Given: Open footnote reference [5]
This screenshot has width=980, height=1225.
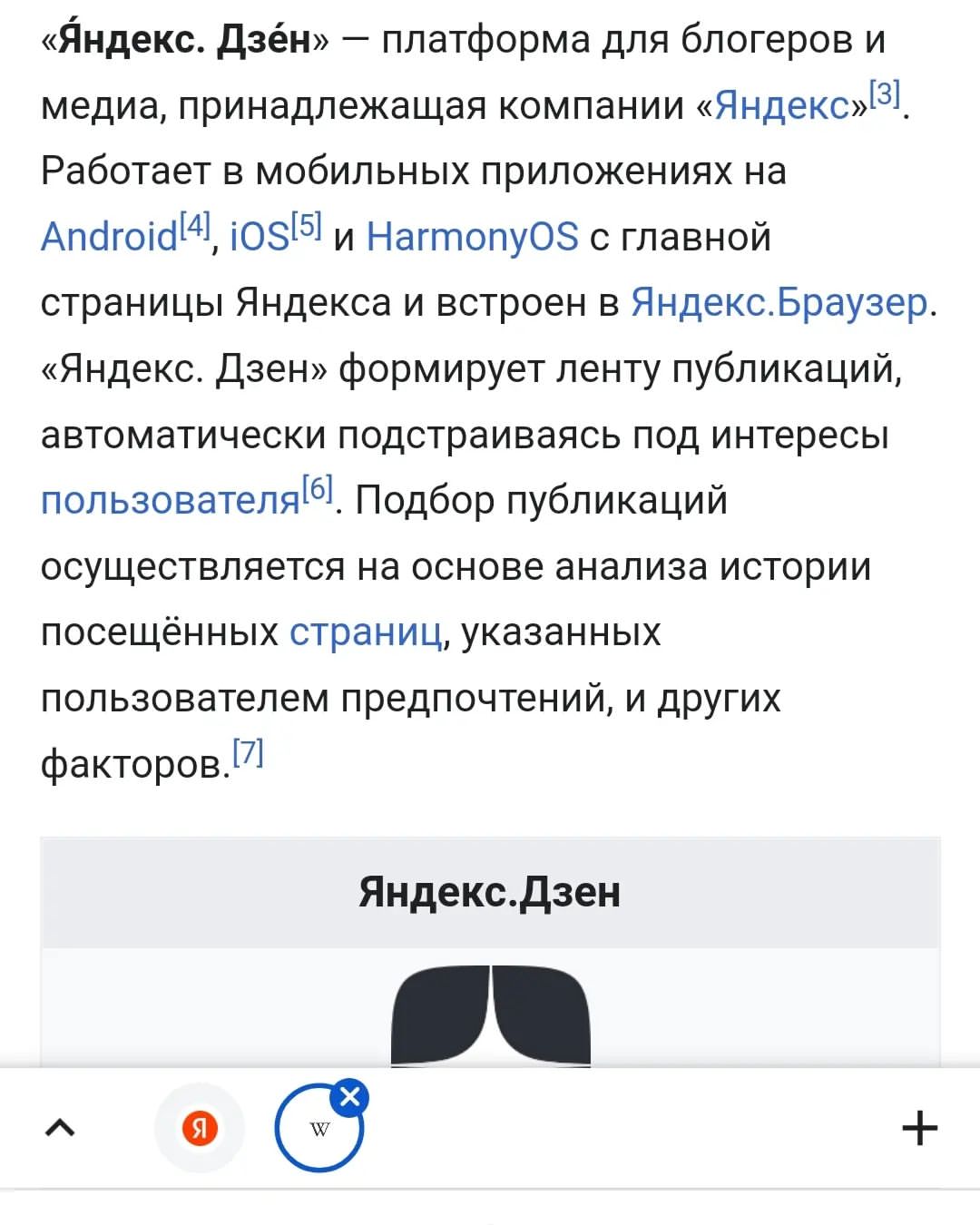Looking at the screenshot, I should coord(306,225).
